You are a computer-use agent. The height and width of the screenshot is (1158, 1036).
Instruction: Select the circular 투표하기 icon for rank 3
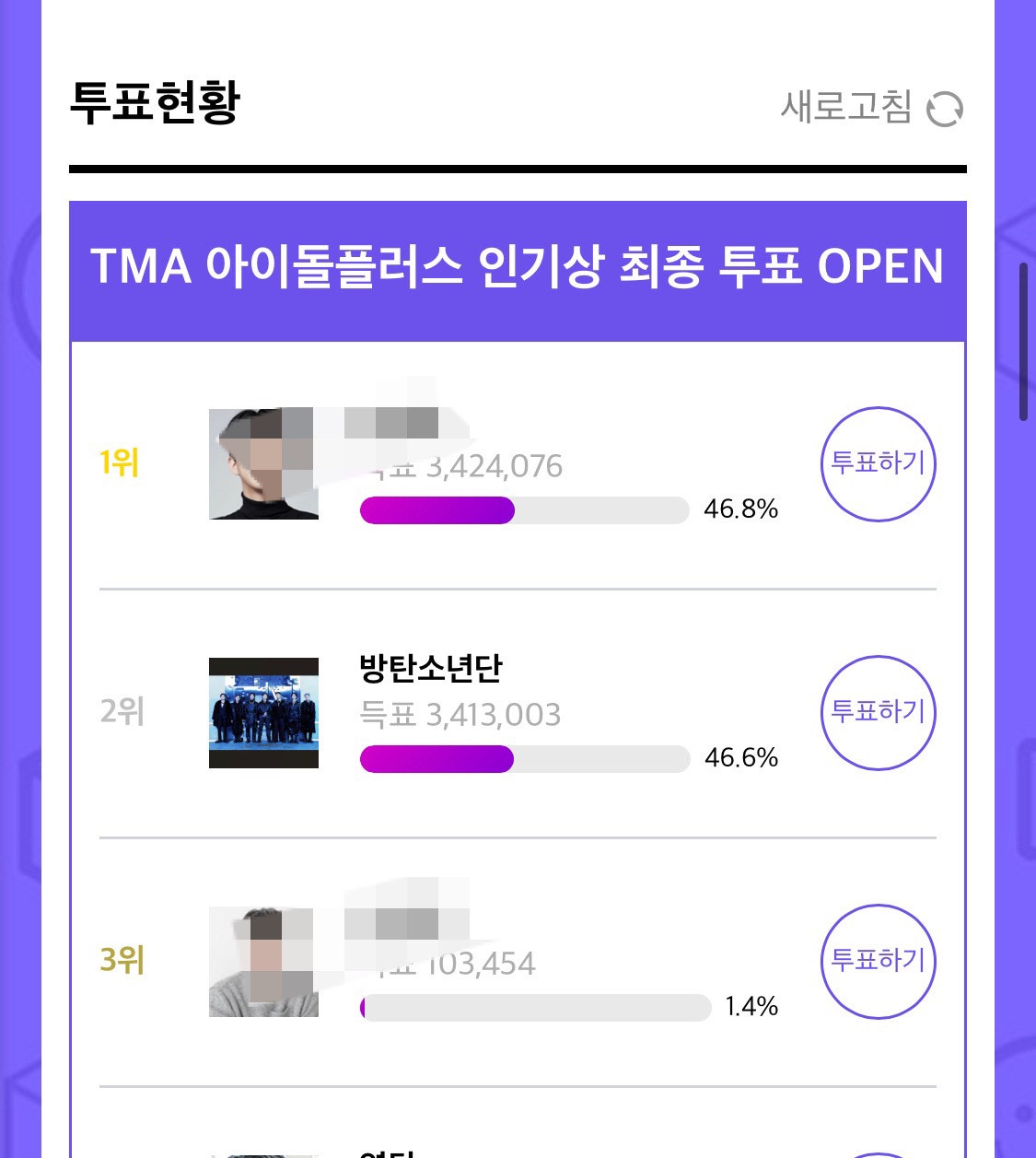[879, 962]
